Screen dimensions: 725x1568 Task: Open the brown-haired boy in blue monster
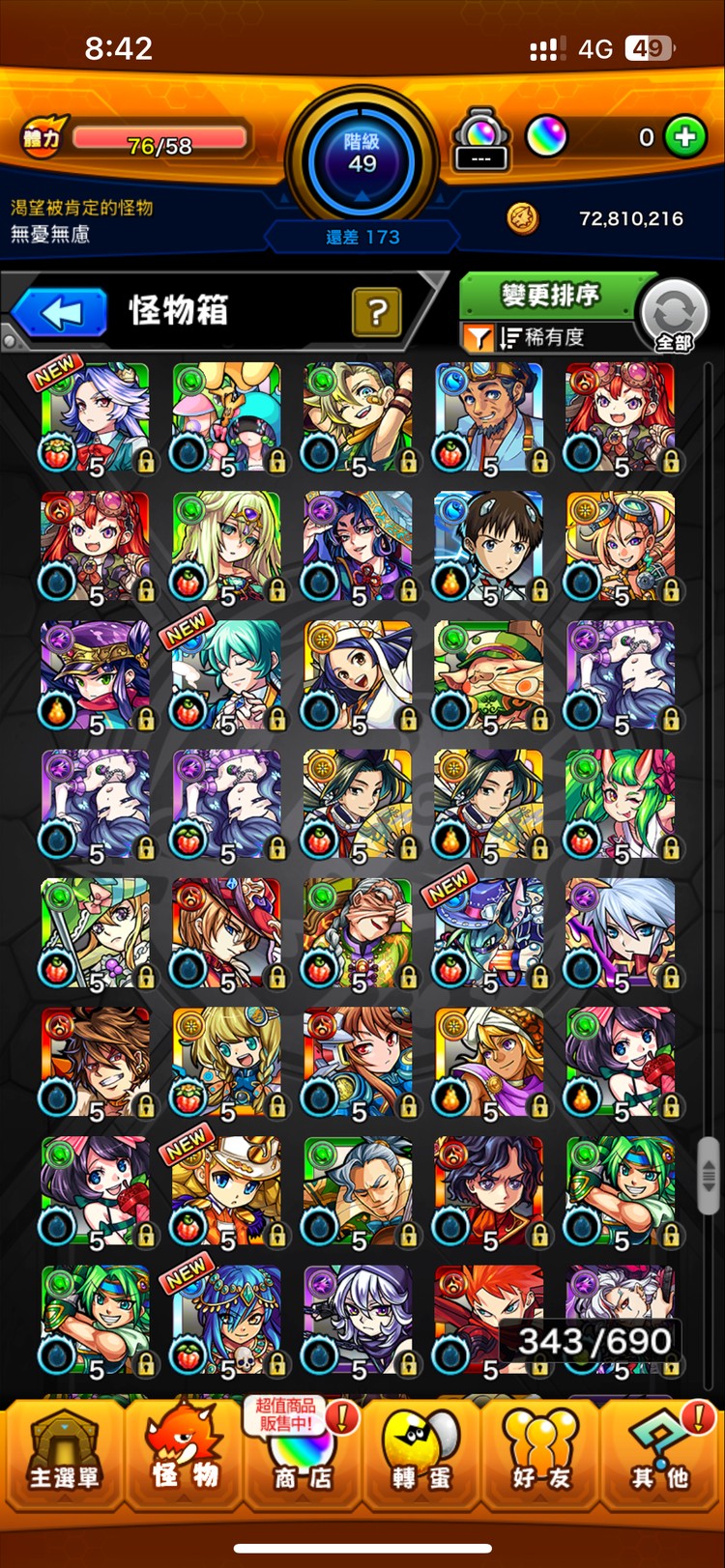point(489,547)
